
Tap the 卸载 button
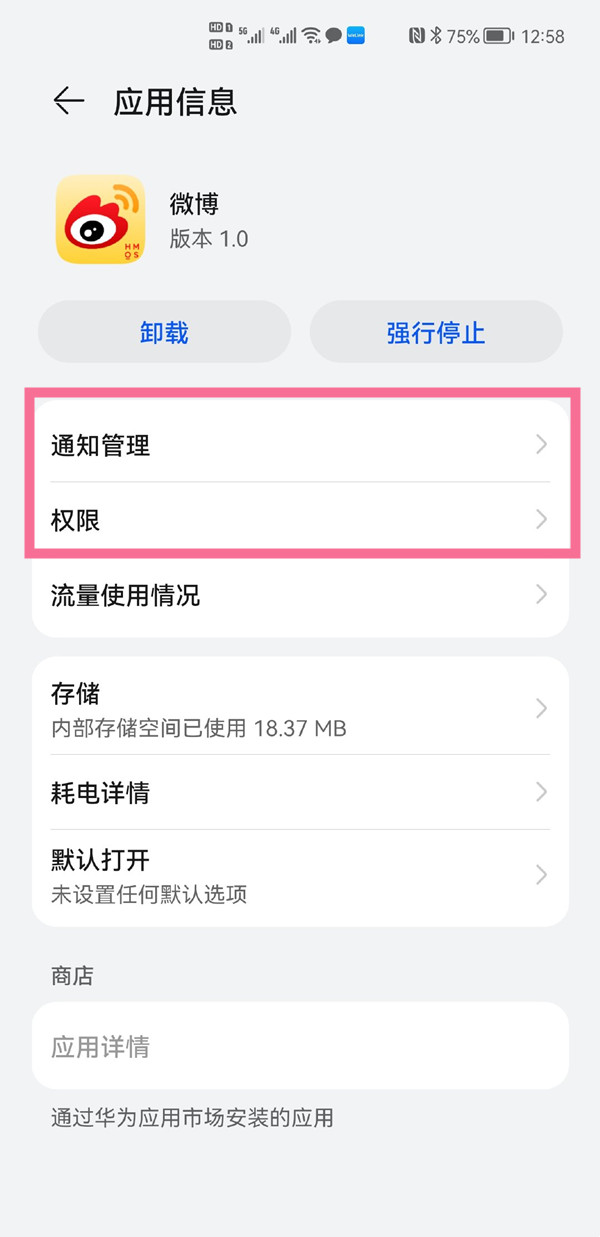(x=164, y=332)
